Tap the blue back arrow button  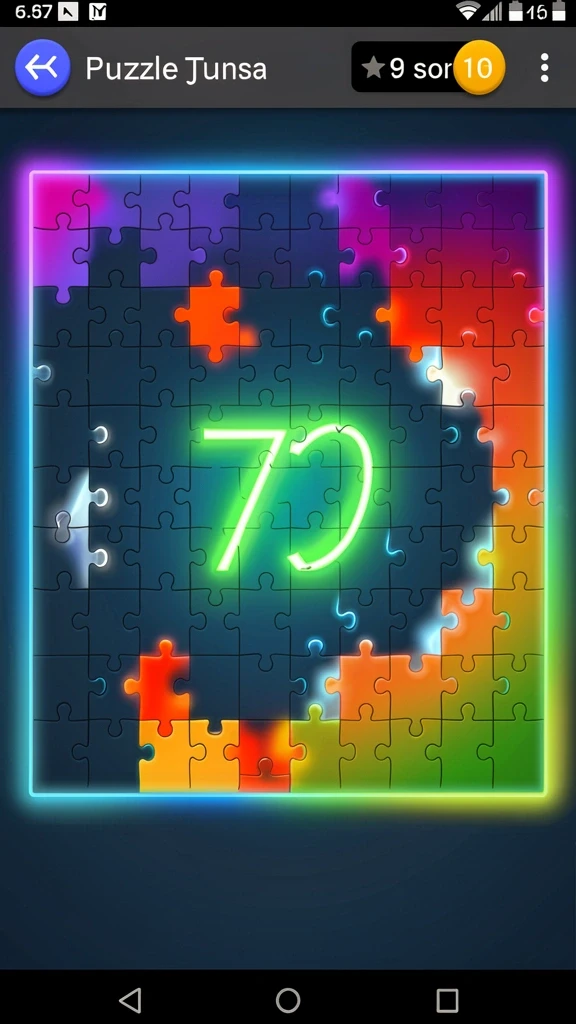[42, 67]
